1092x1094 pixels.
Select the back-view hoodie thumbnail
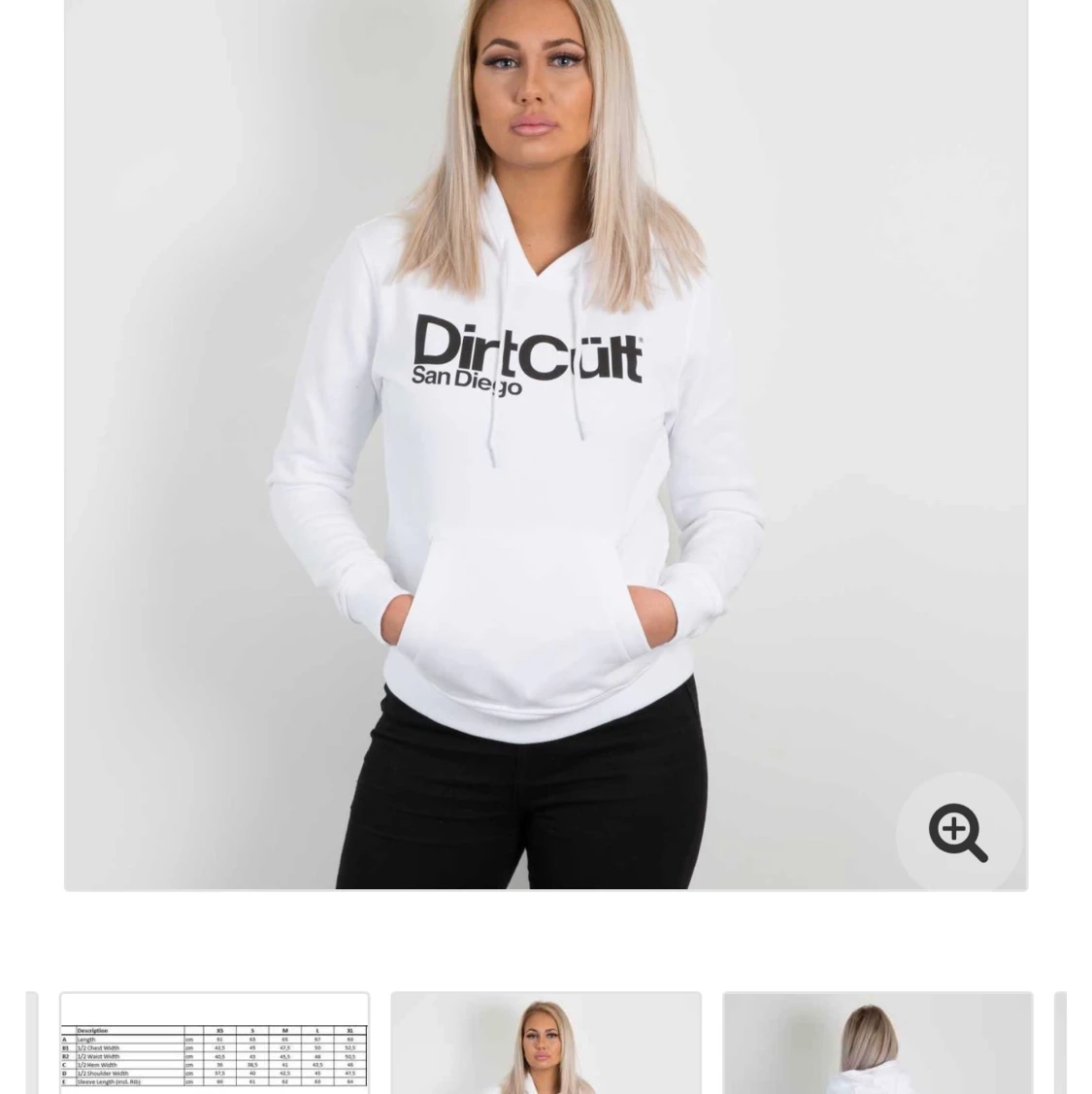tap(877, 1044)
